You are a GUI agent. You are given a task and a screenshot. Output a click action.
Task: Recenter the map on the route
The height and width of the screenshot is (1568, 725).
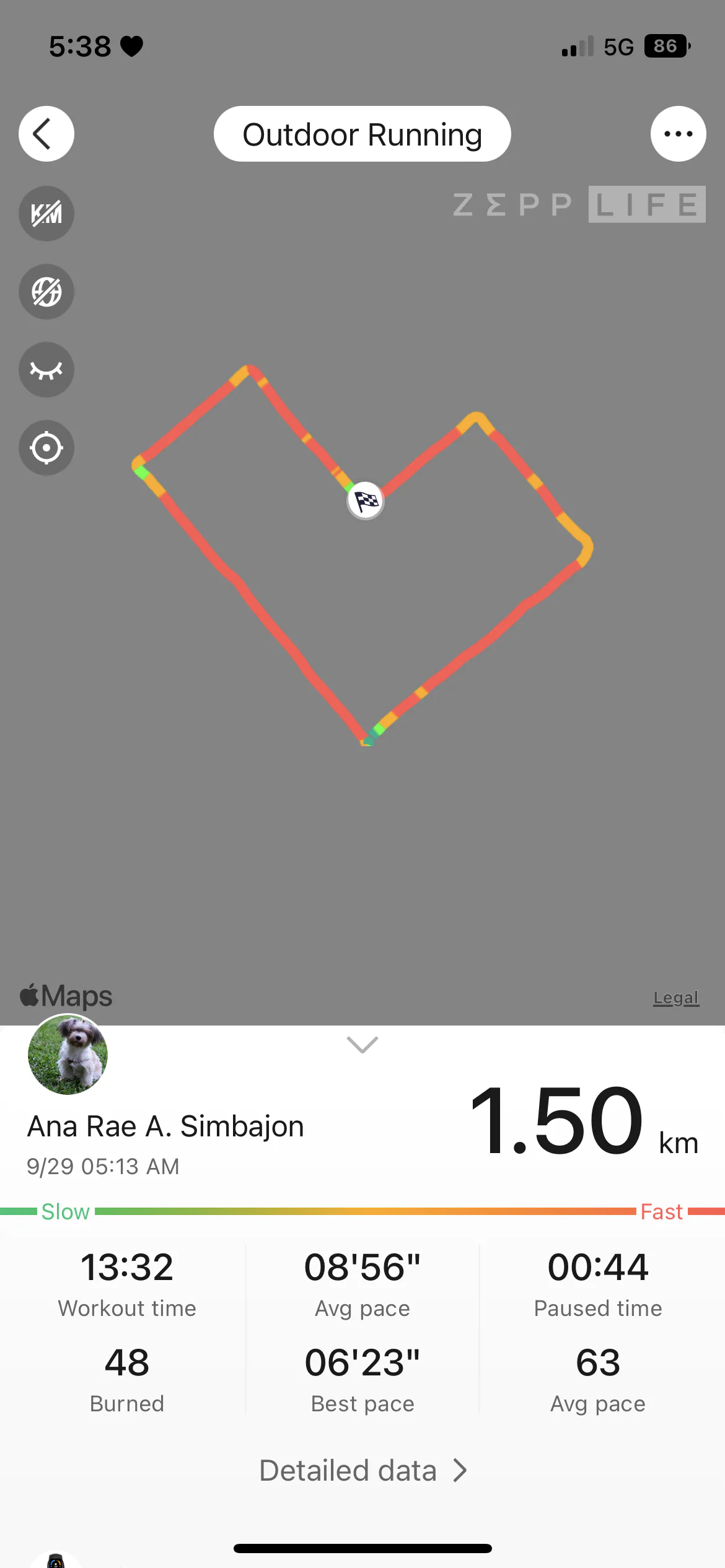coord(46,448)
